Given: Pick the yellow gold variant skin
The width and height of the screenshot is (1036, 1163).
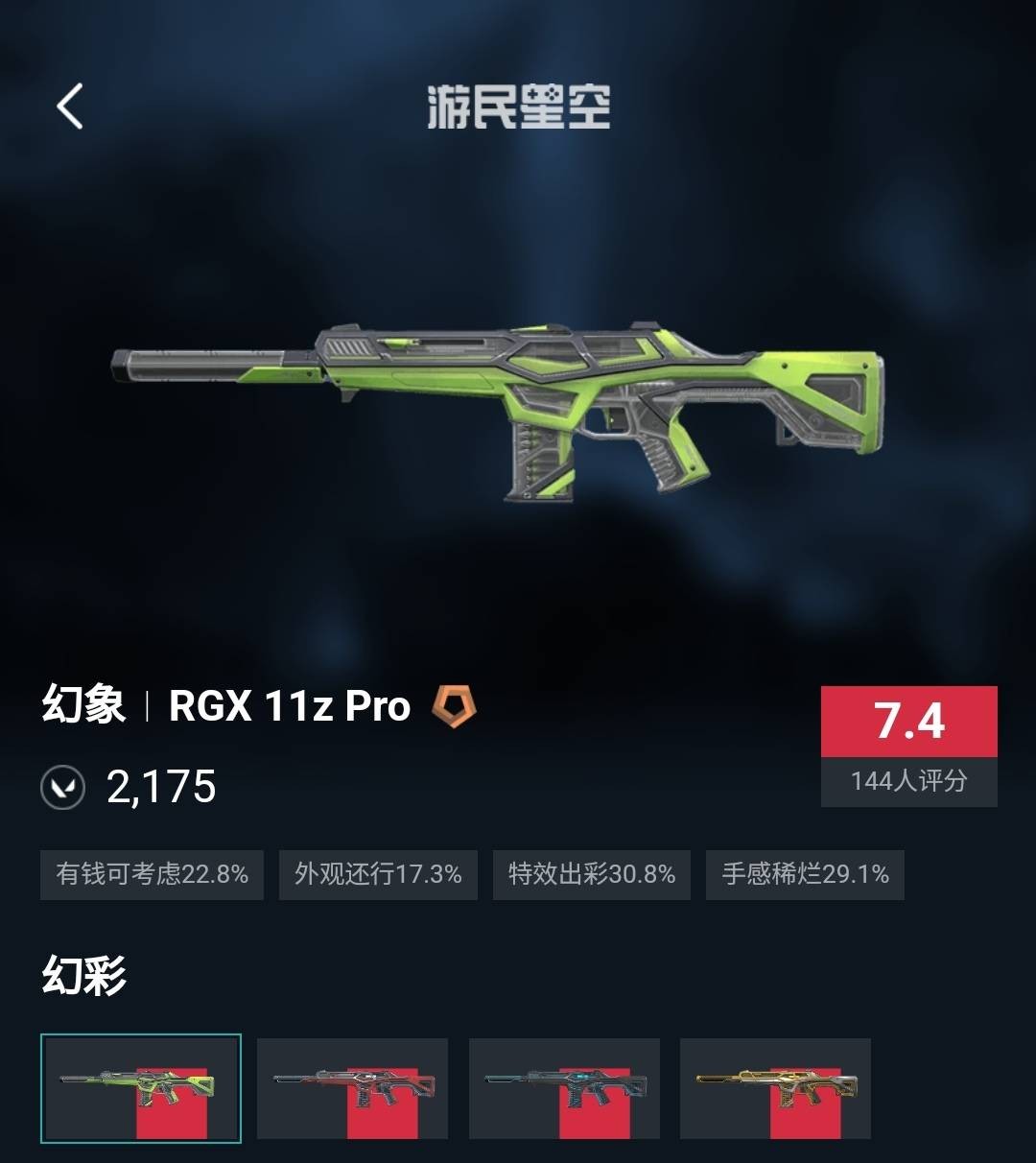Looking at the screenshot, I should [x=775, y=1088].
